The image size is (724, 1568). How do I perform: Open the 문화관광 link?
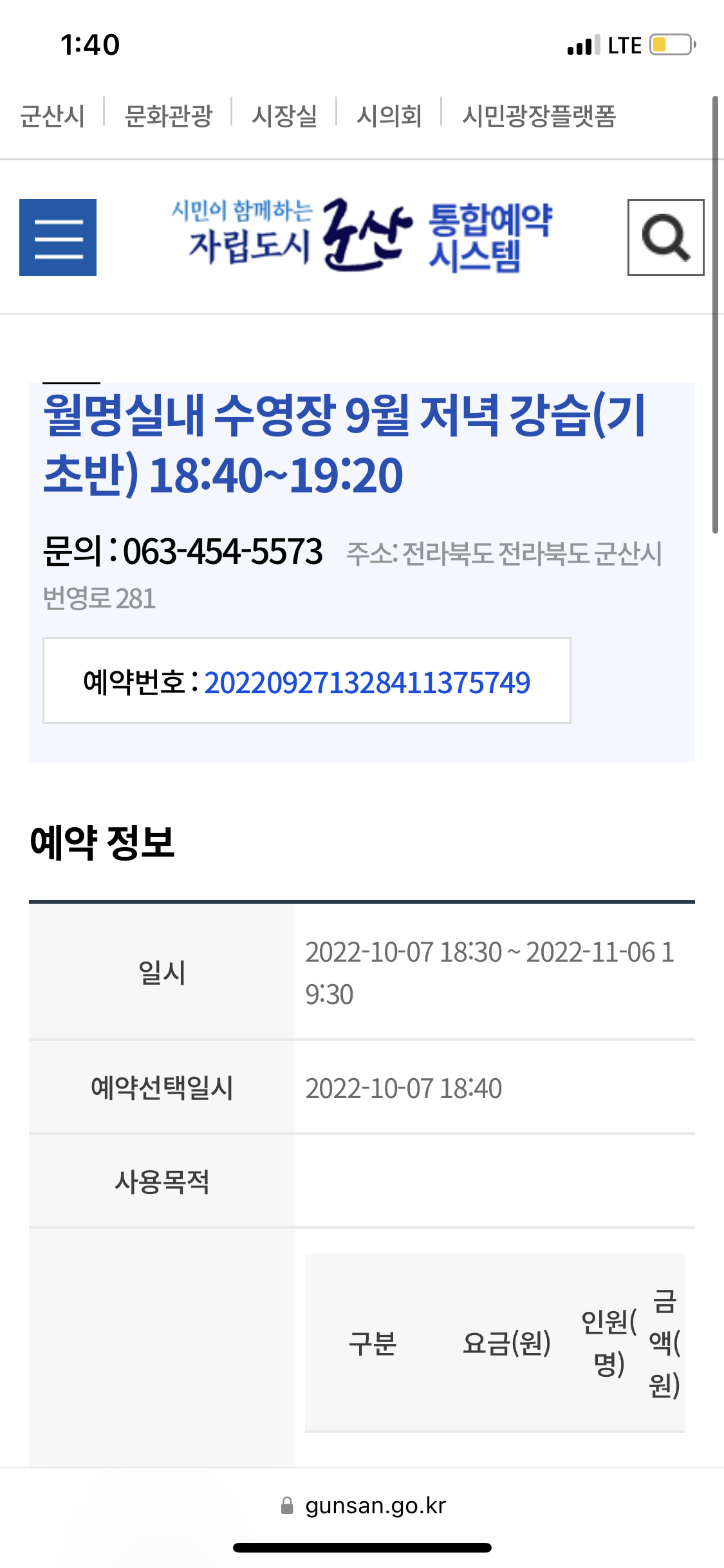[168, 116]
